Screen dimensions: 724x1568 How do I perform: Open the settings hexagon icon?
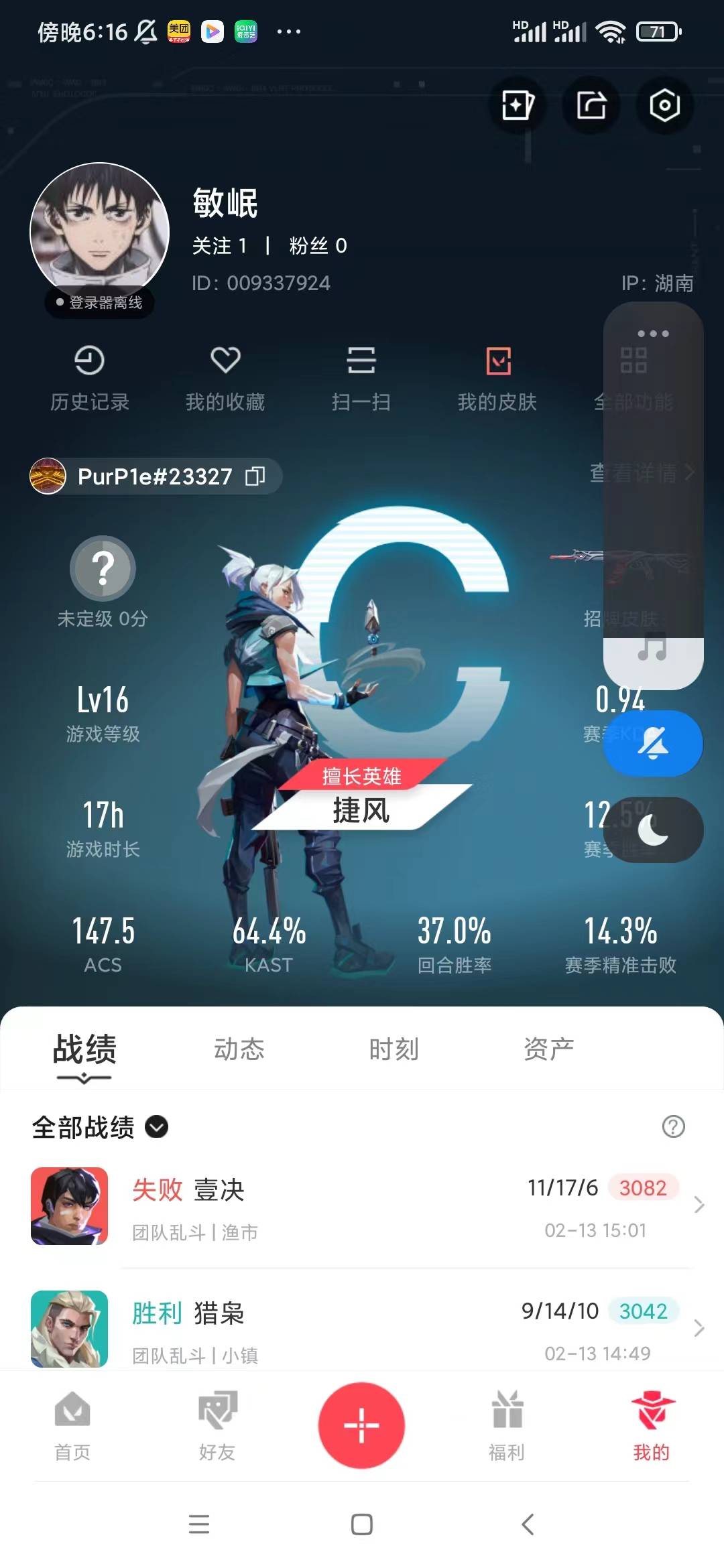pyautogui.click(x=664, y=105)
